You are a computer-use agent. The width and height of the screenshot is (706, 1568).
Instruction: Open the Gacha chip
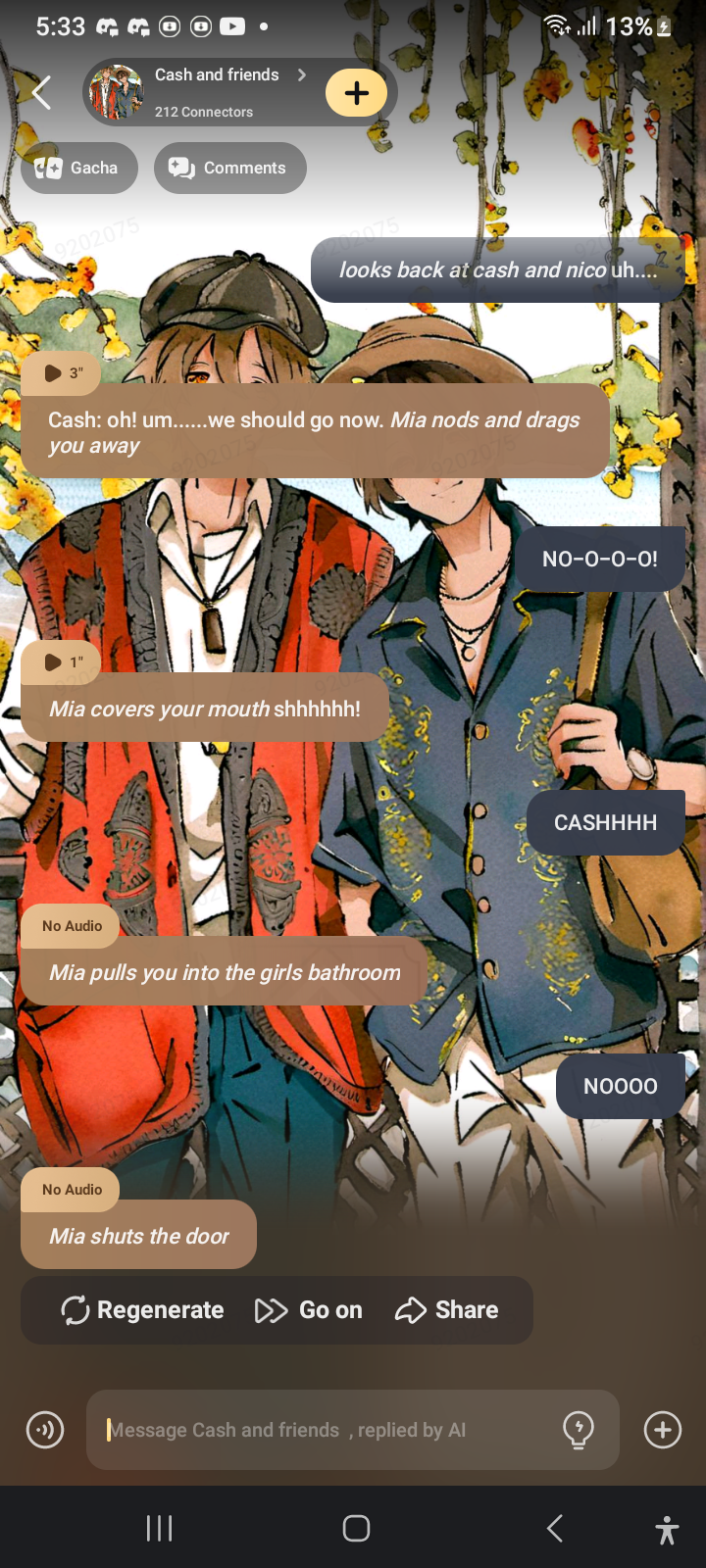pyautogui.click(x=78, y=168)
